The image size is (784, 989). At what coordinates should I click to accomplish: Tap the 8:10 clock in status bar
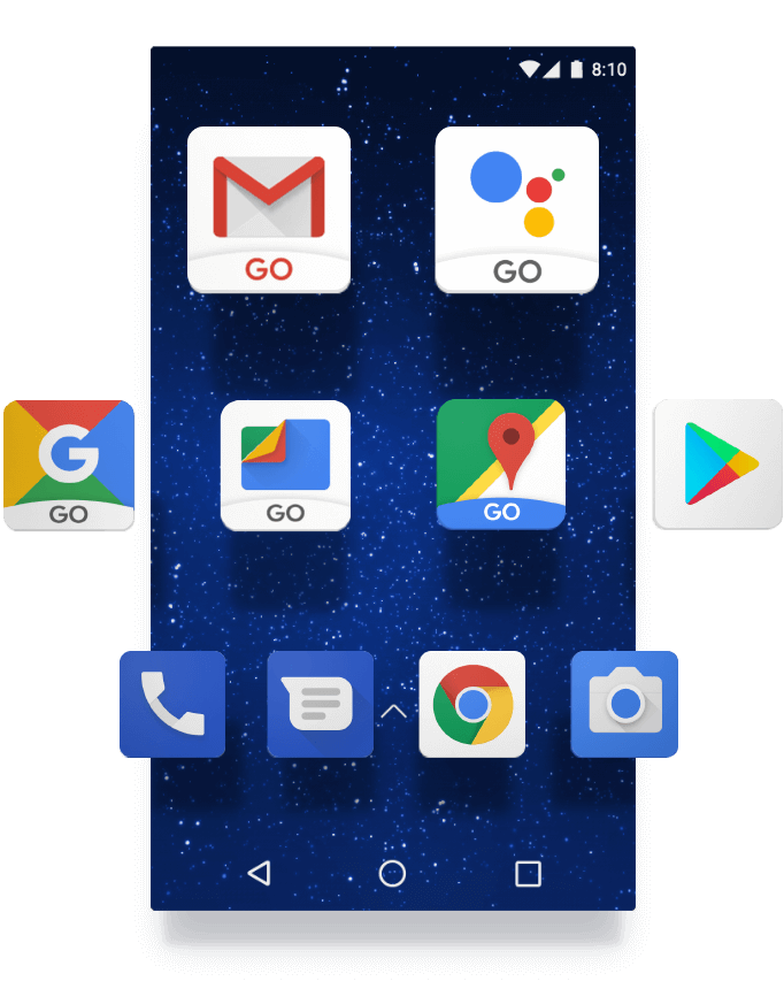pyautogui.click(x=608, y=68)
